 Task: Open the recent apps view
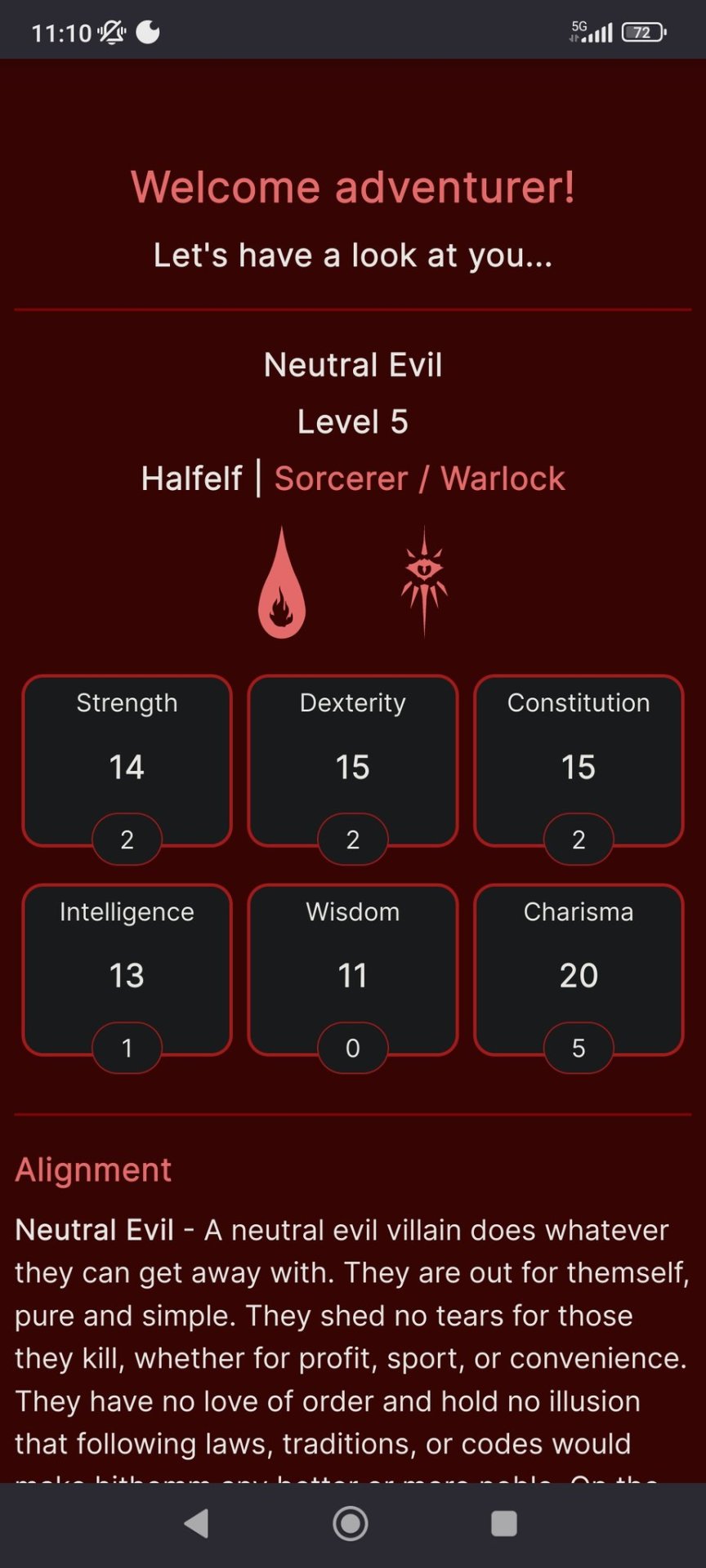(503, 1523)
